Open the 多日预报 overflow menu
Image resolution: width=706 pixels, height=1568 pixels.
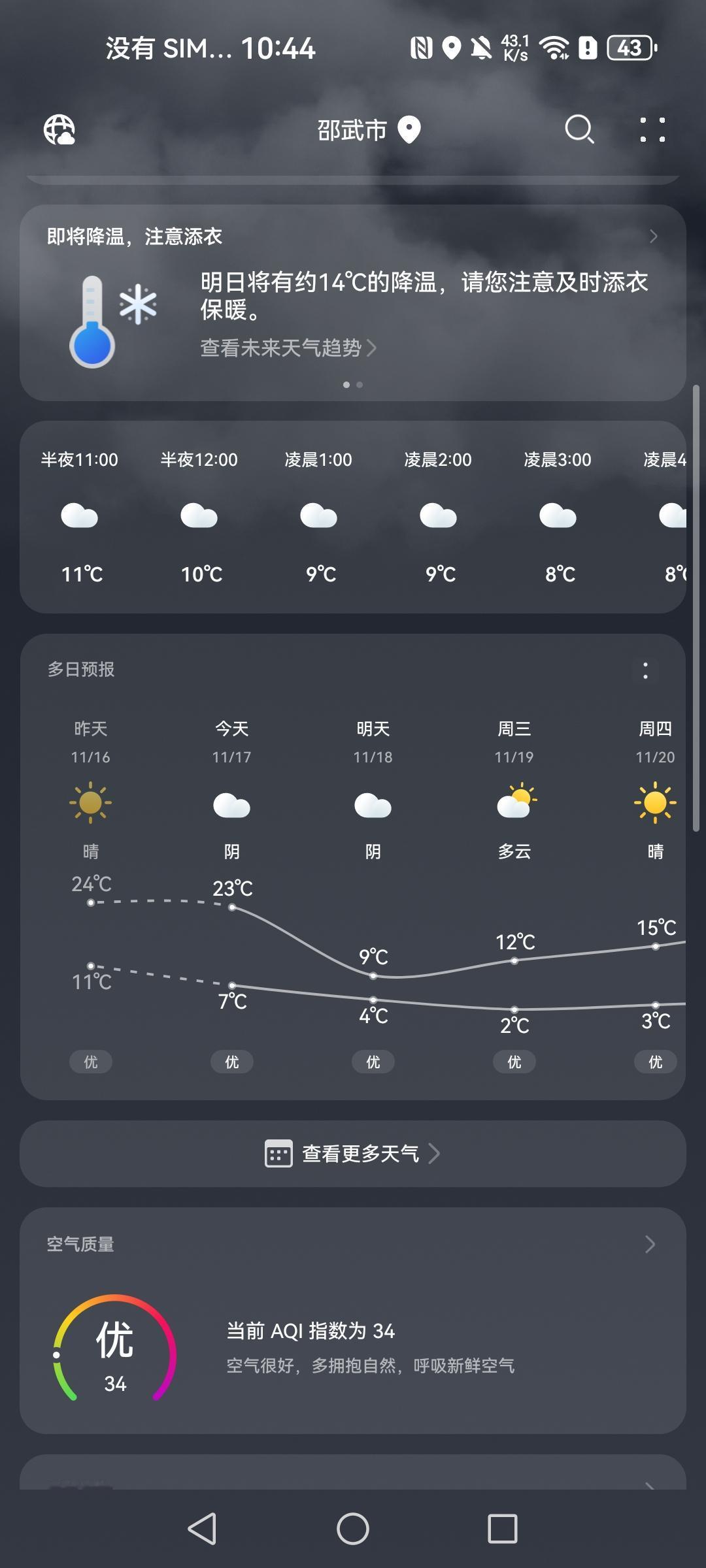pos(645,669)
